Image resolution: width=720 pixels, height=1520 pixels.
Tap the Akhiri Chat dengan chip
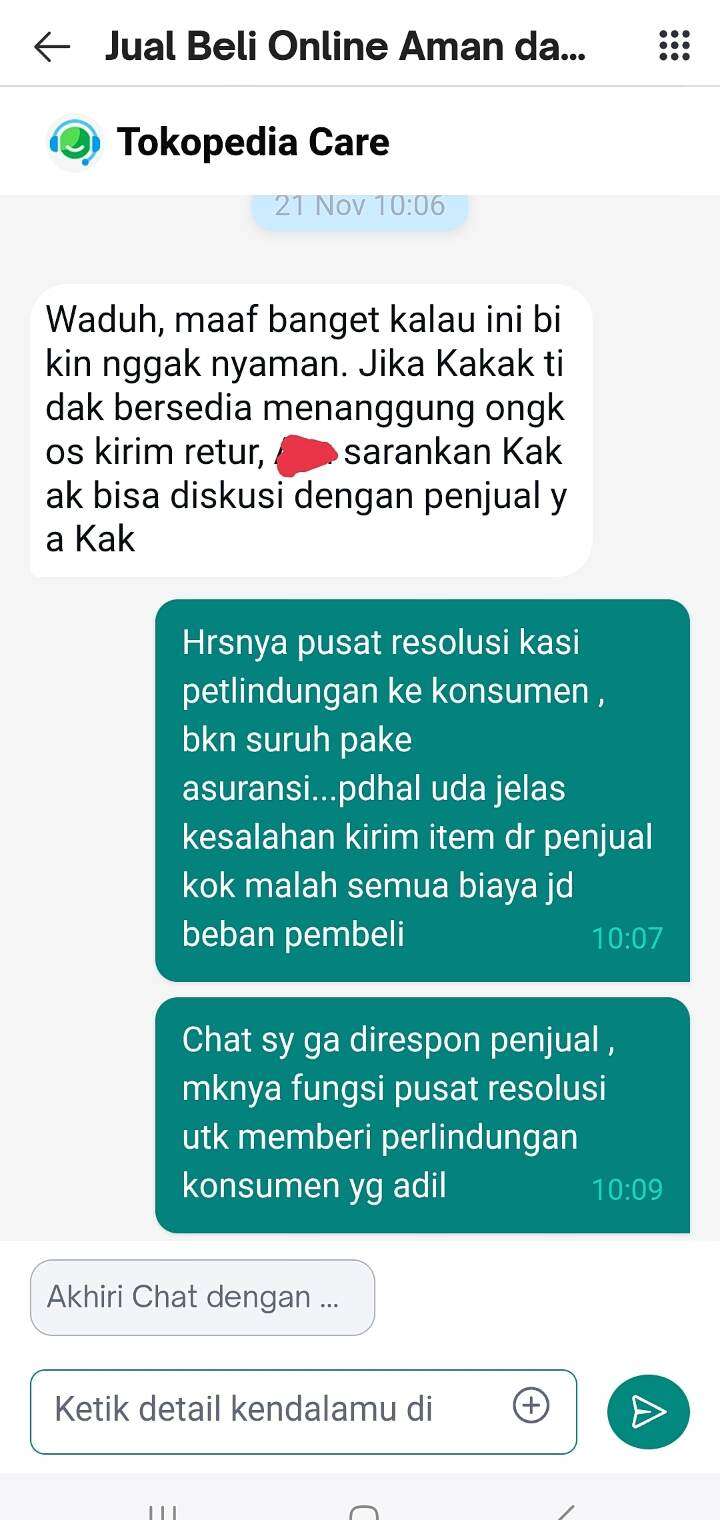202,1297
